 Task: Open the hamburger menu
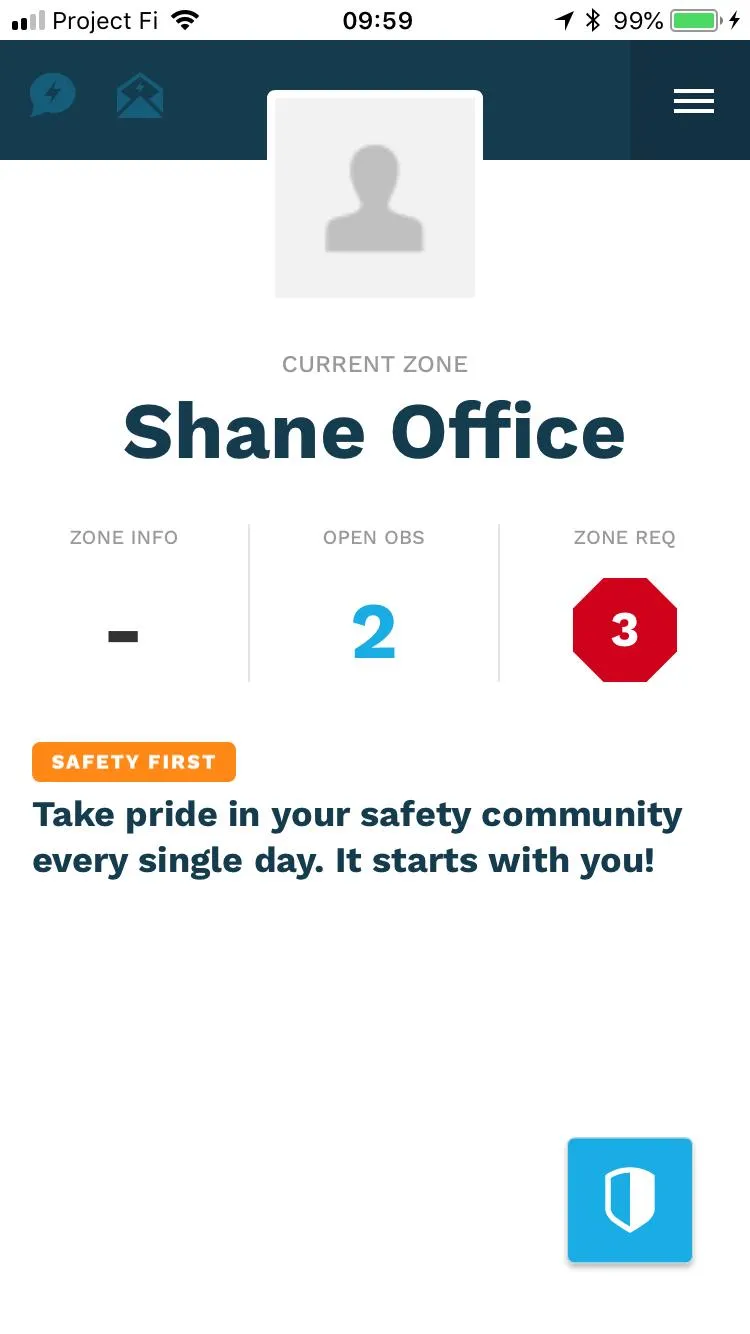click(693, 101)
